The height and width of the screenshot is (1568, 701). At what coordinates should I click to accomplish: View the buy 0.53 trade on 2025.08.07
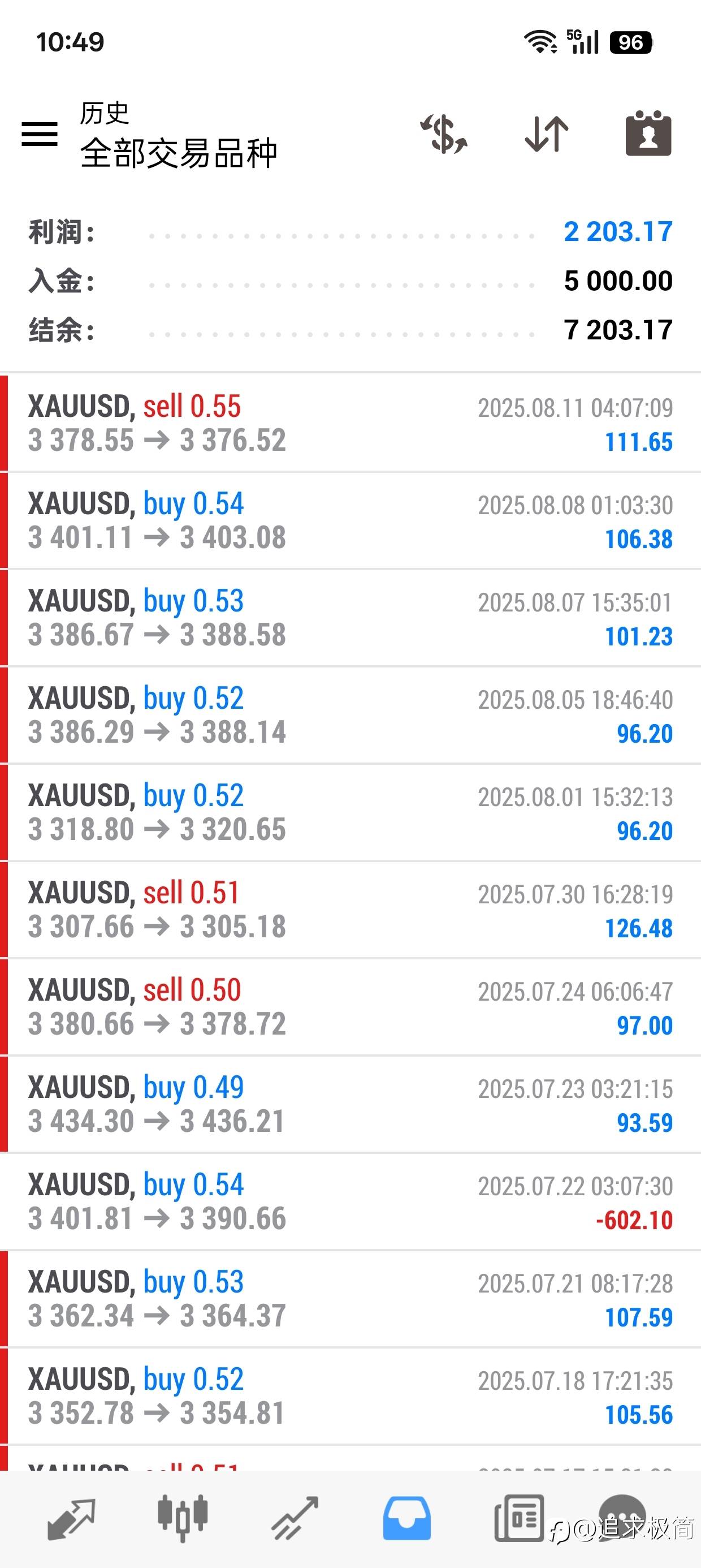click(x=350, y=618)
